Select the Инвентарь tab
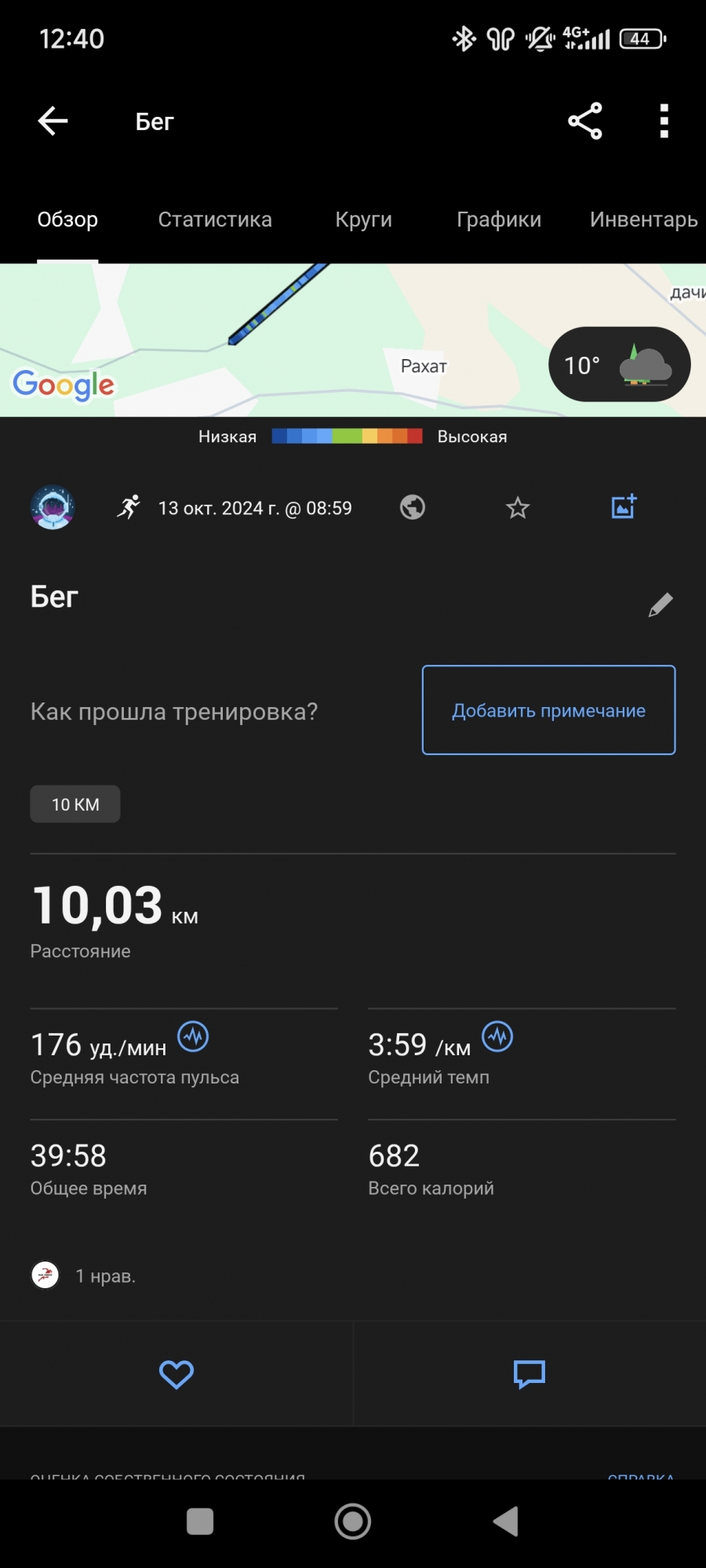 [x=643, y=220]
